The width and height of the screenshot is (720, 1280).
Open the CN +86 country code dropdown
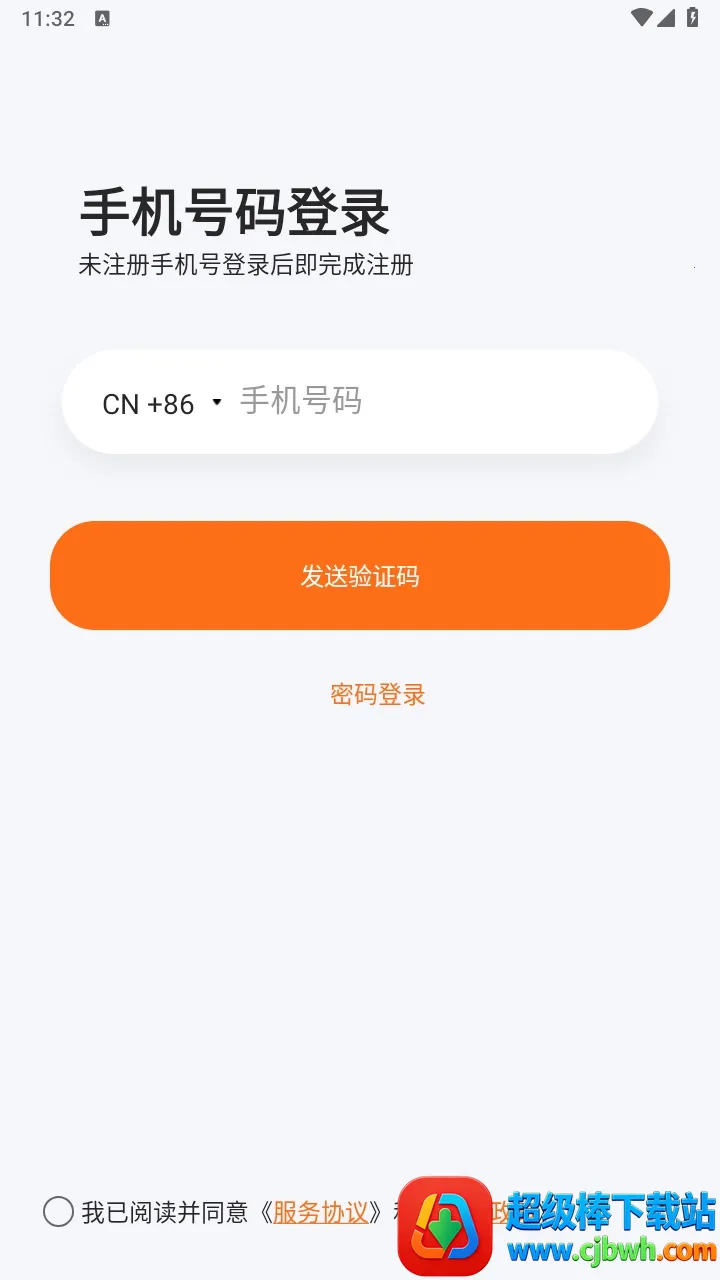point(218,402)
